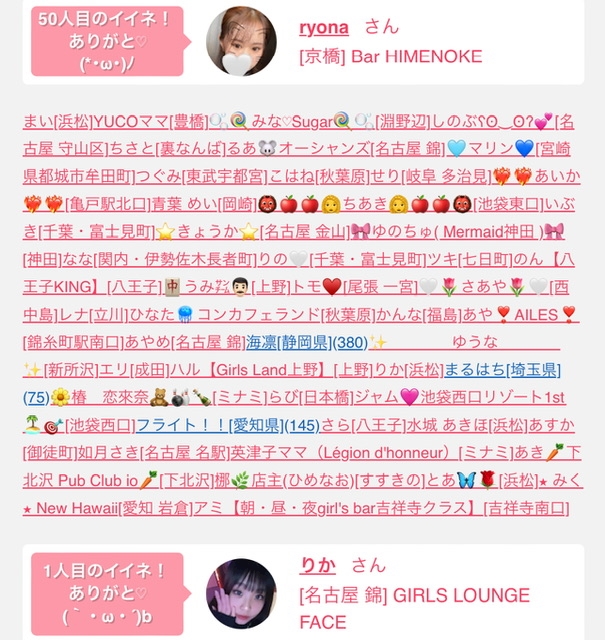The width and height of the screenshot is (605, 640).
Task: Open りか's round profile photo
Action: coord(241,593)
